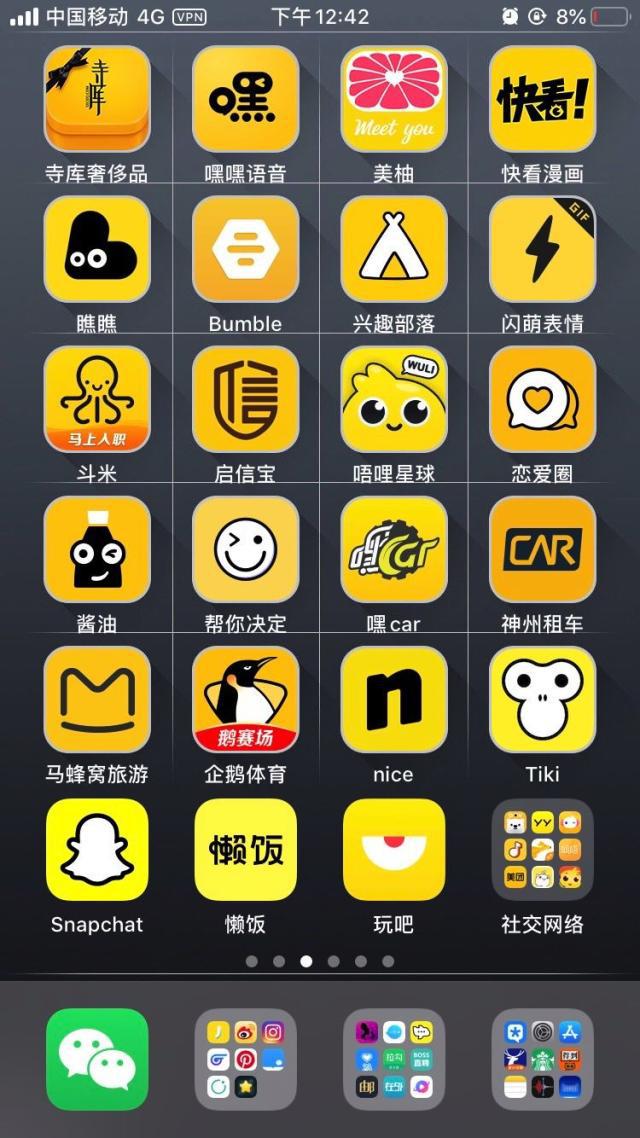Launch 嘿嘿语音 app
The width and height of the screenshot is (640, 1138).
point(245,99)
